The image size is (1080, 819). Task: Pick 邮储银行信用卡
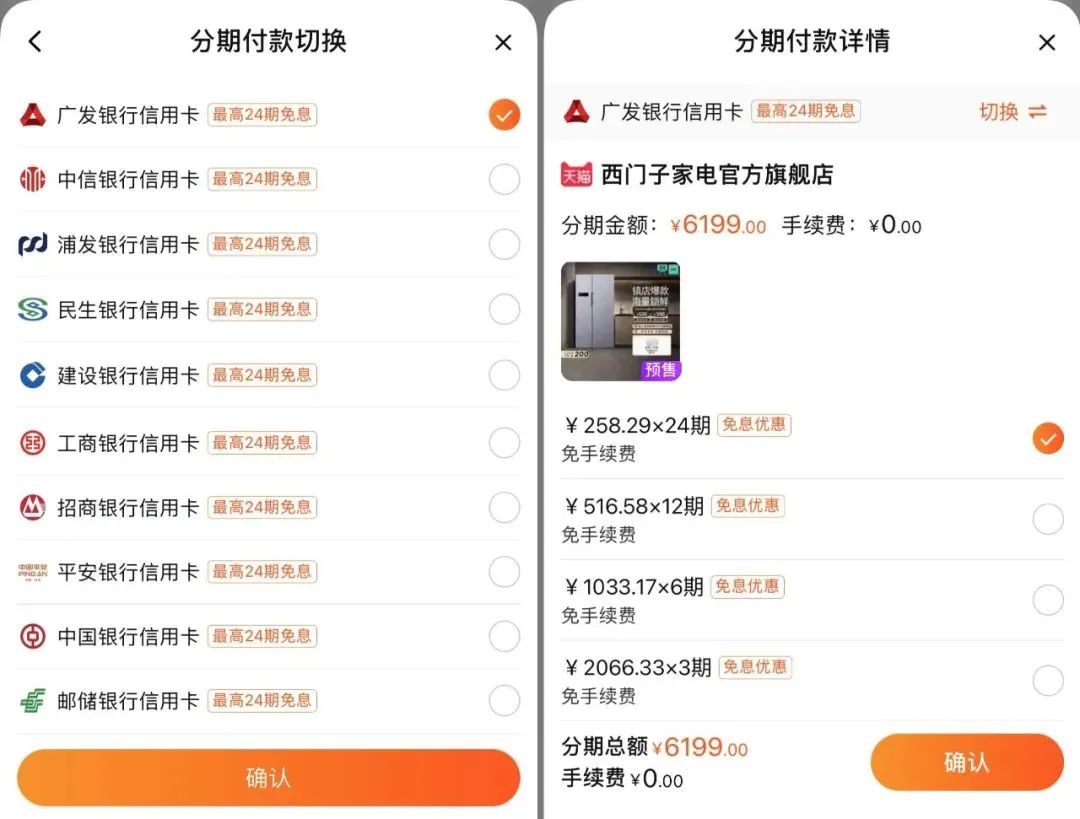[x=504, y=701]
